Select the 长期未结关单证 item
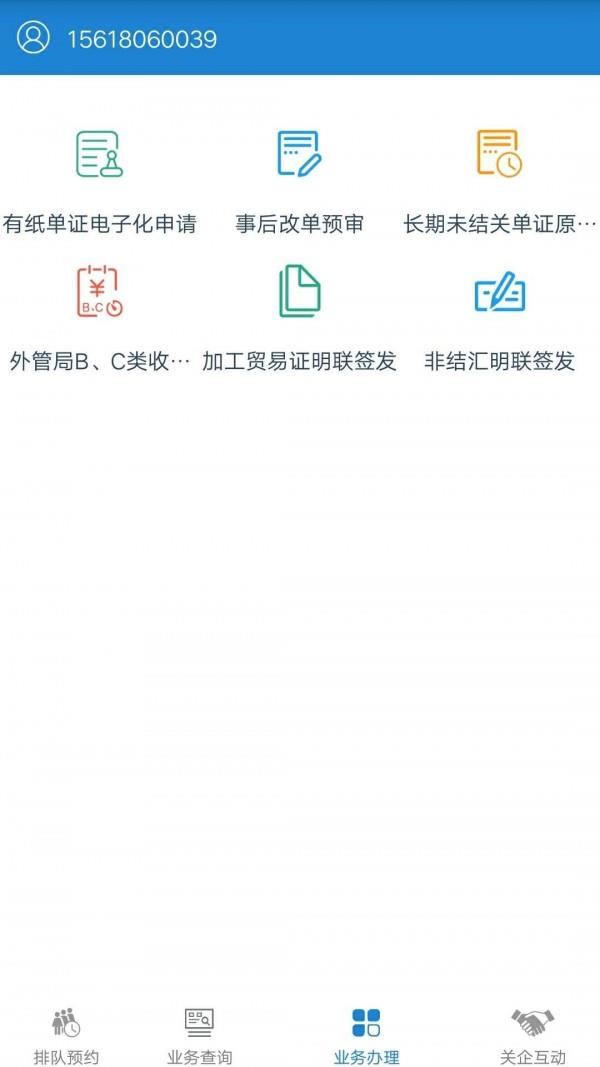Image resolution: width=600 pixels, height=1067 pixels. tap(500, 182)
